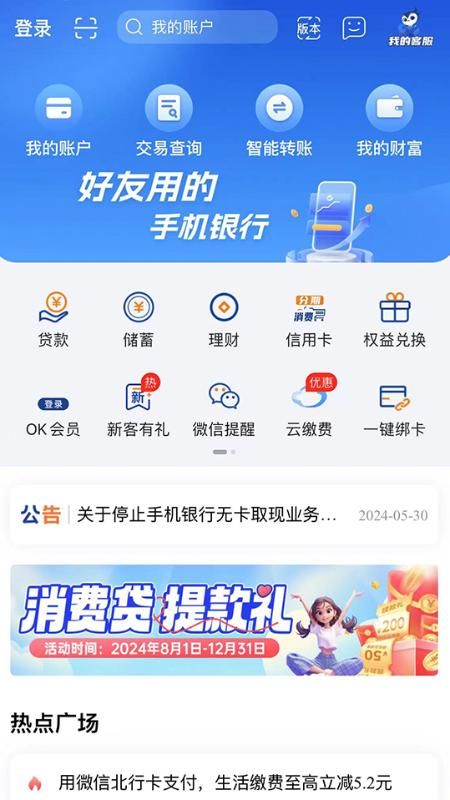Open 储蓄
This screenshot has height=800, width=450.
pos(138,320)
